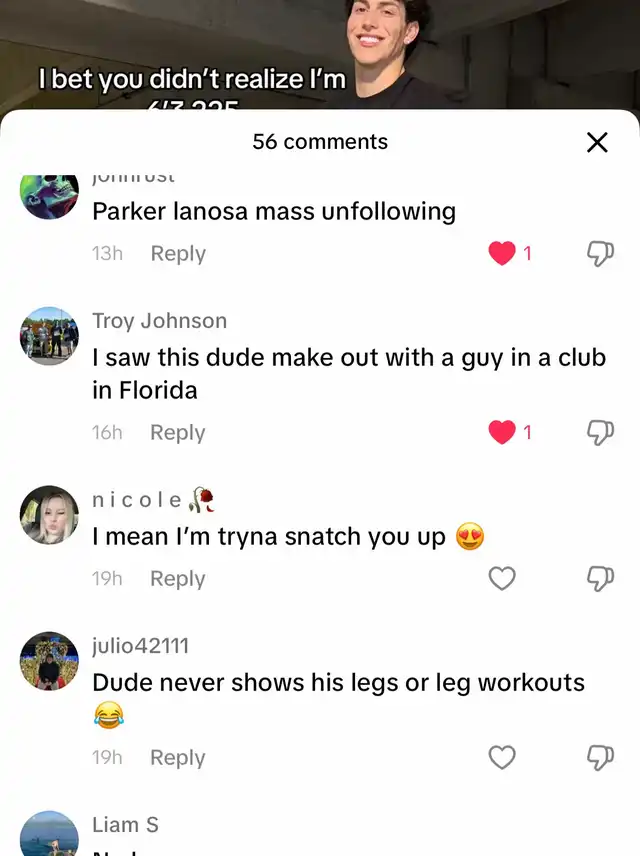
Task: Remove like from Troy Johnson's comment
Action: 502,433
